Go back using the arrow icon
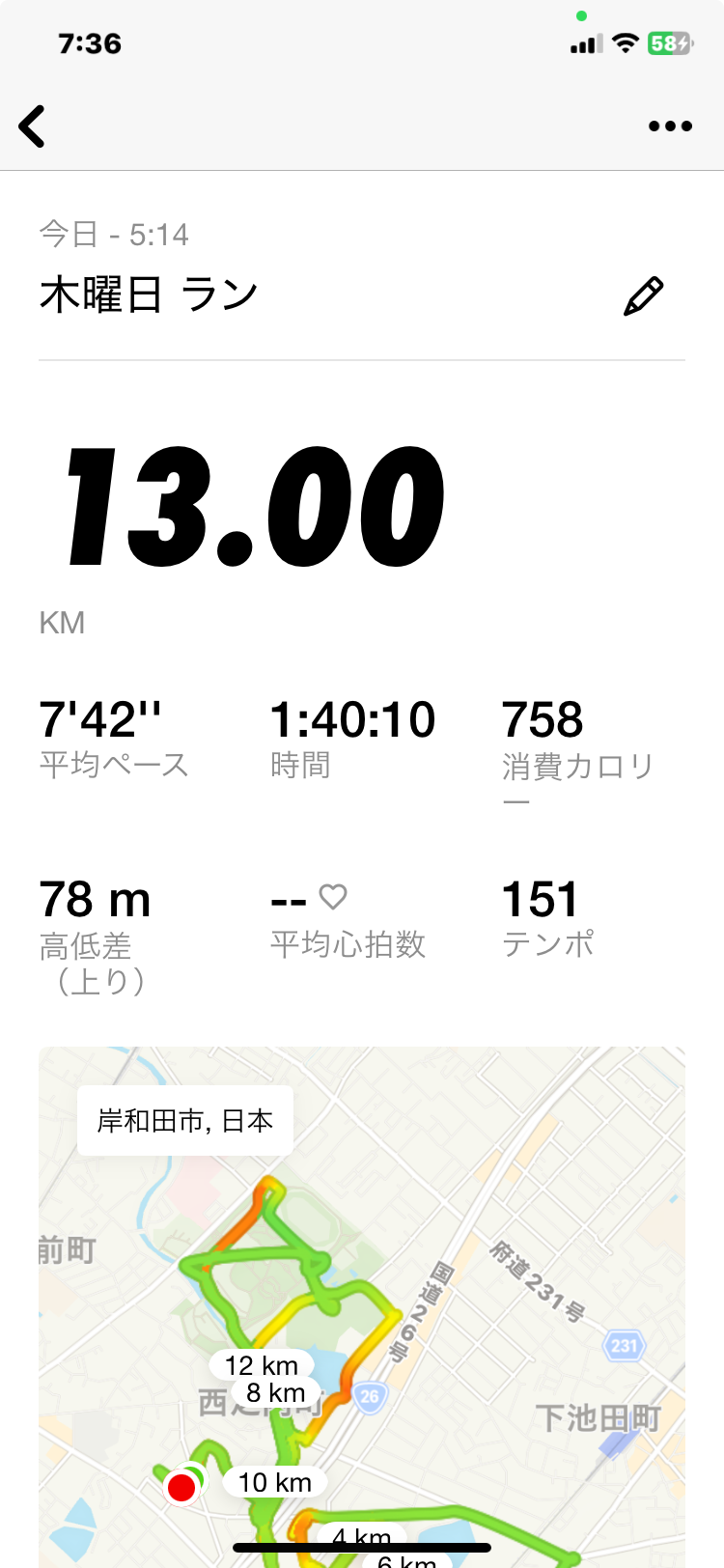The image size is (724, 1568). coord(32,126)
